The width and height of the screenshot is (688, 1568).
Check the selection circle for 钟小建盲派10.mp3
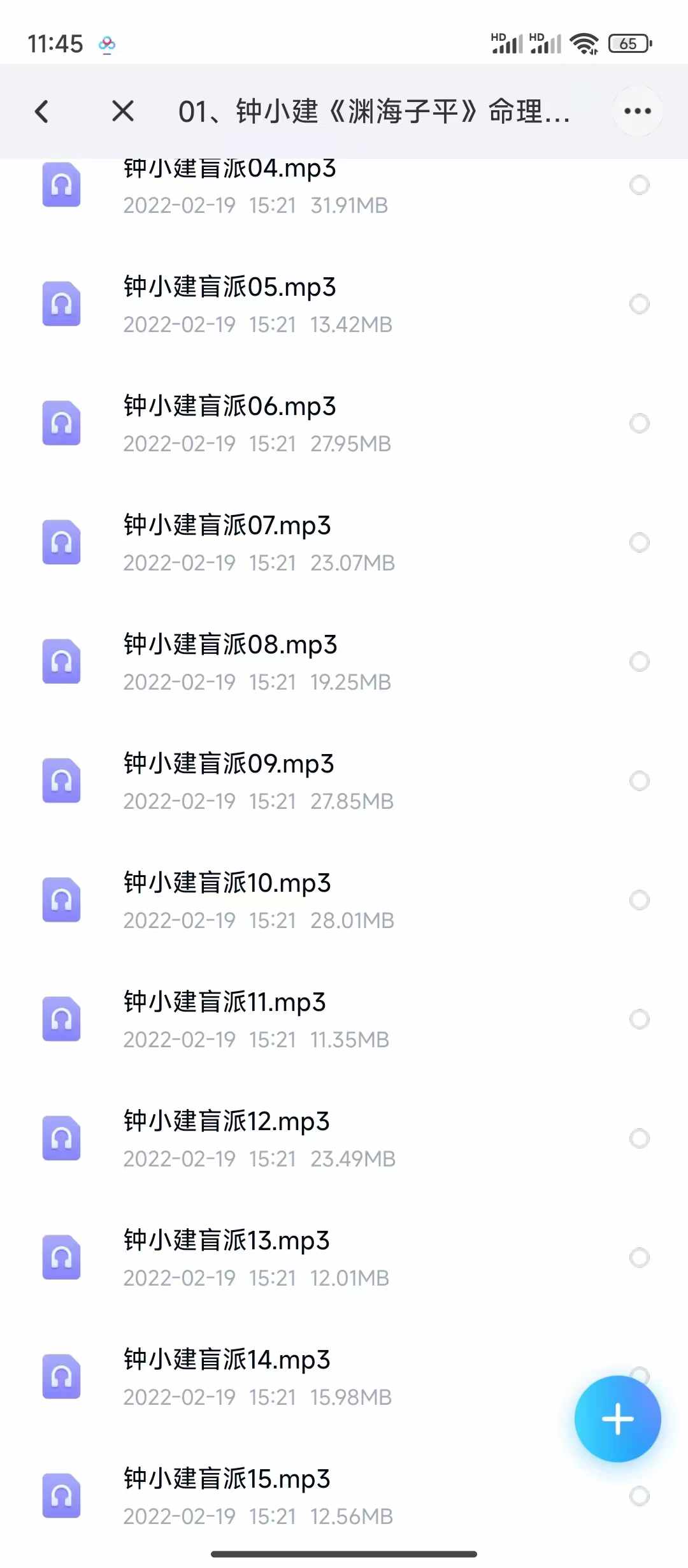point(639,900)
